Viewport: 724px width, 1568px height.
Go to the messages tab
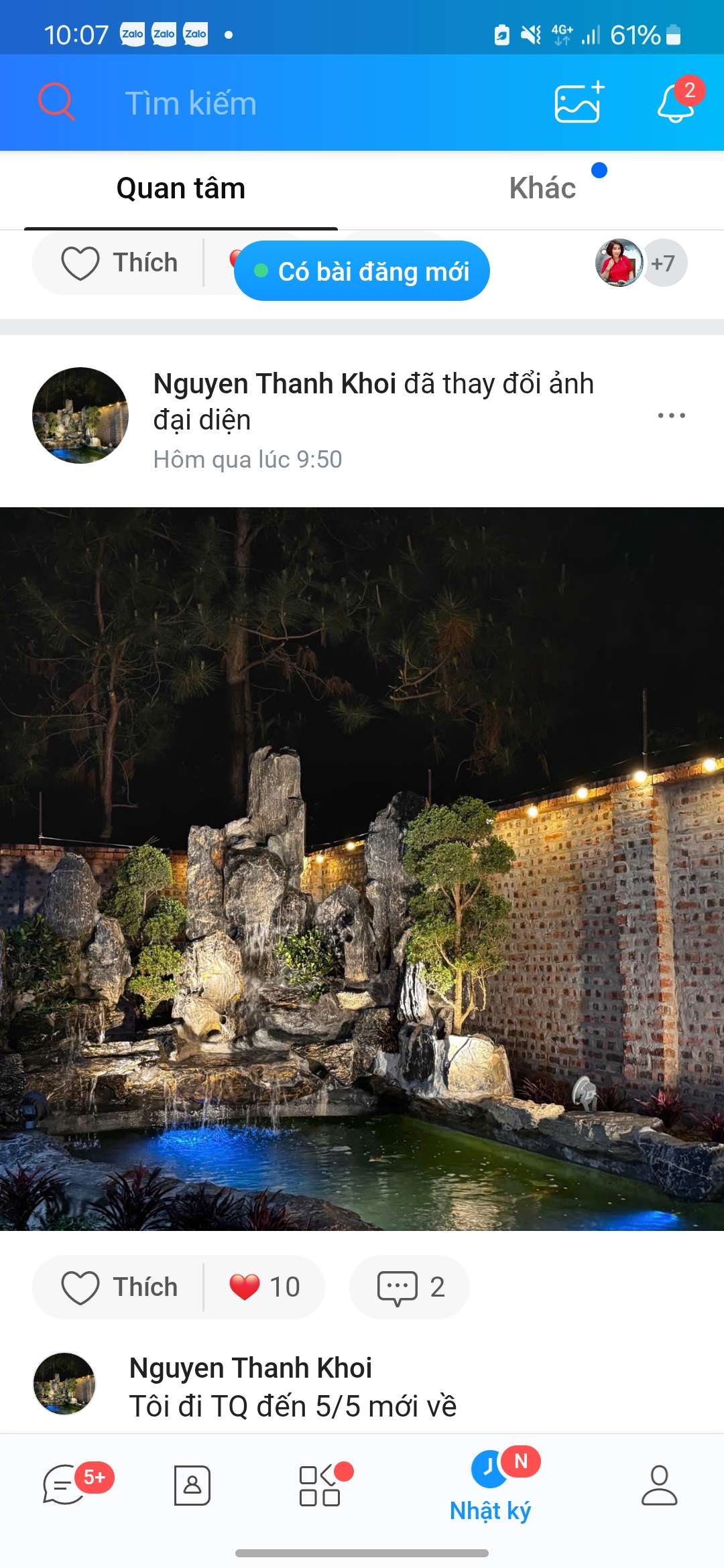pos(64,1485)
